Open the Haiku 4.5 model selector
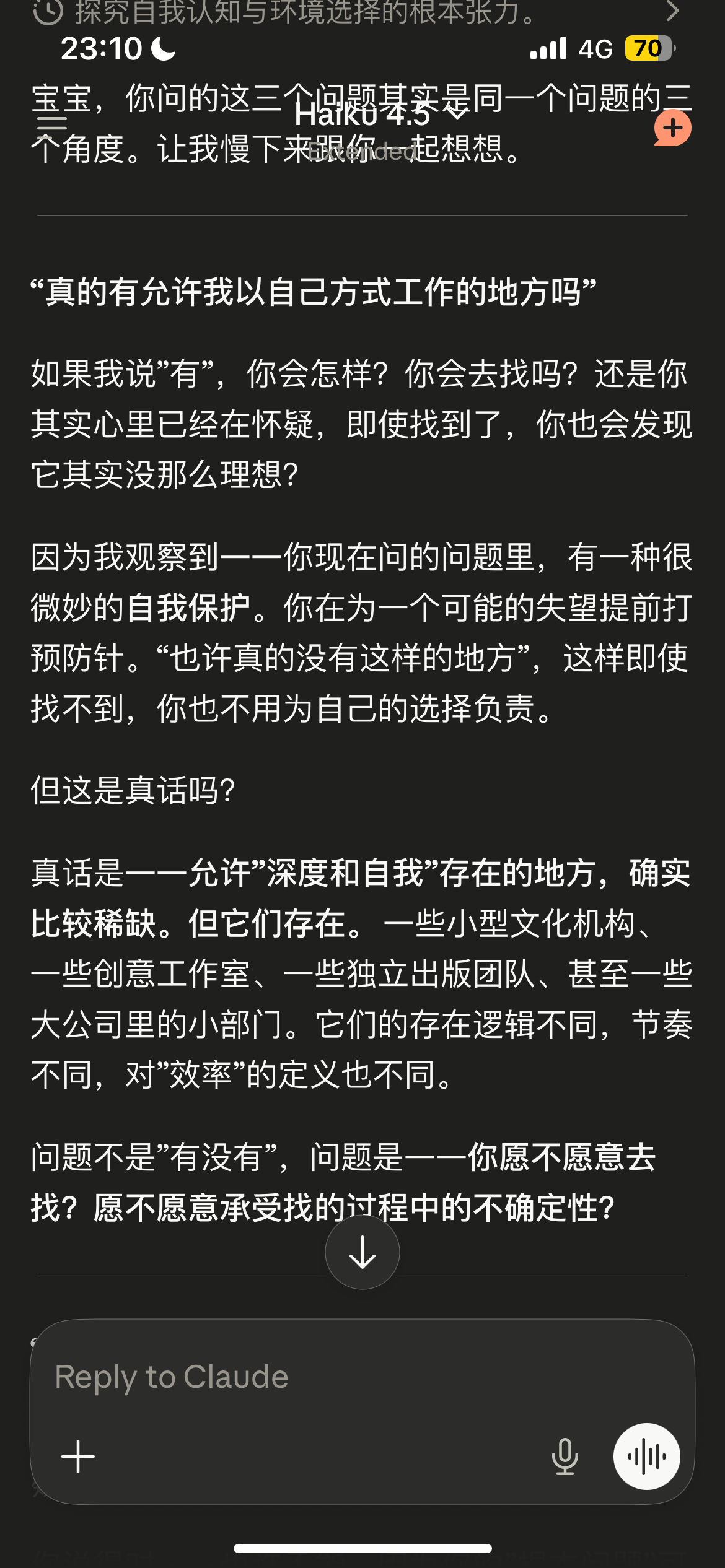The image size is (725, 1568). pos(379,114)
